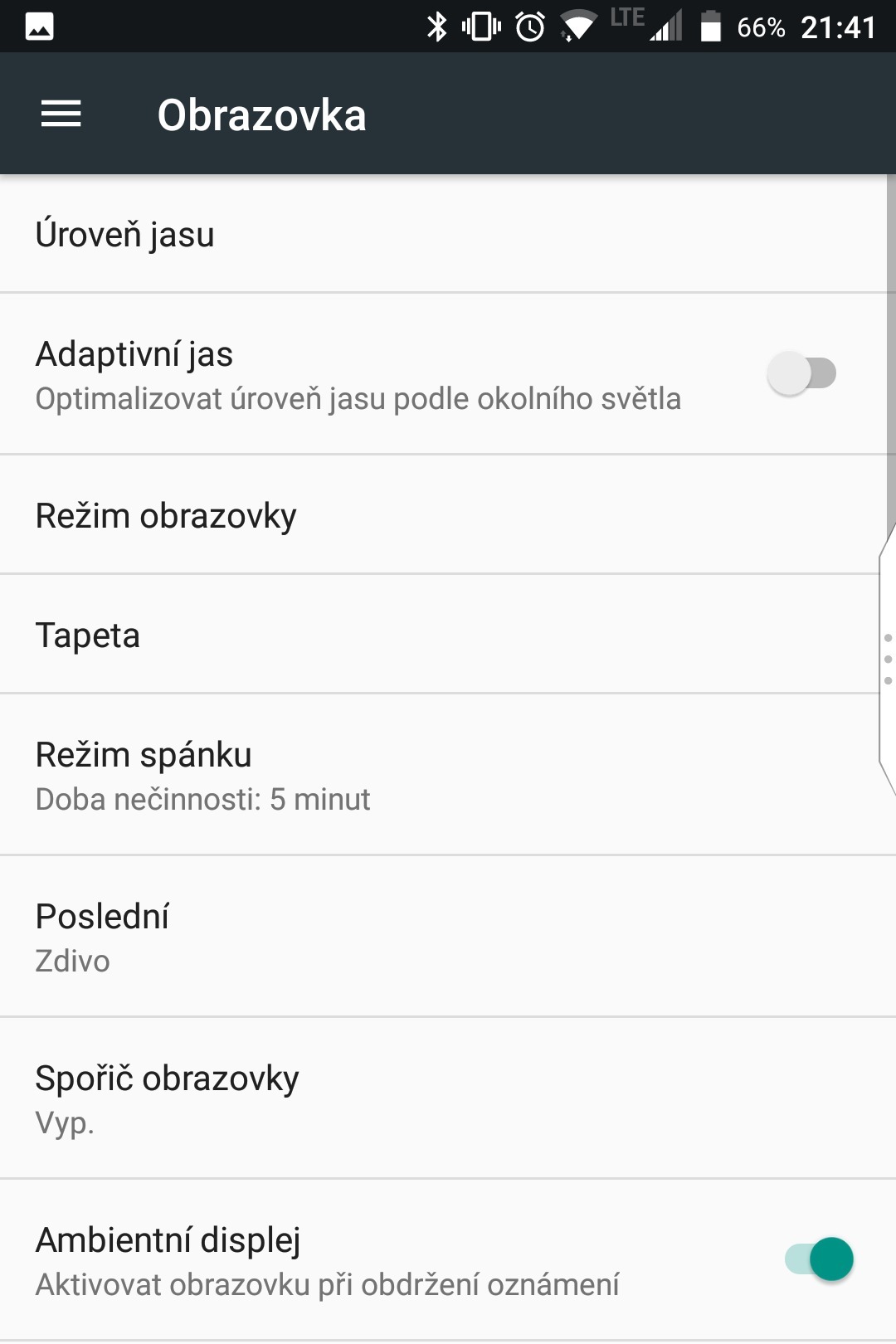Image resolution: width=896 pixels, height=1344 pixels.
Task: Tap the battery indicator icon
Action: tap(712, 26)
